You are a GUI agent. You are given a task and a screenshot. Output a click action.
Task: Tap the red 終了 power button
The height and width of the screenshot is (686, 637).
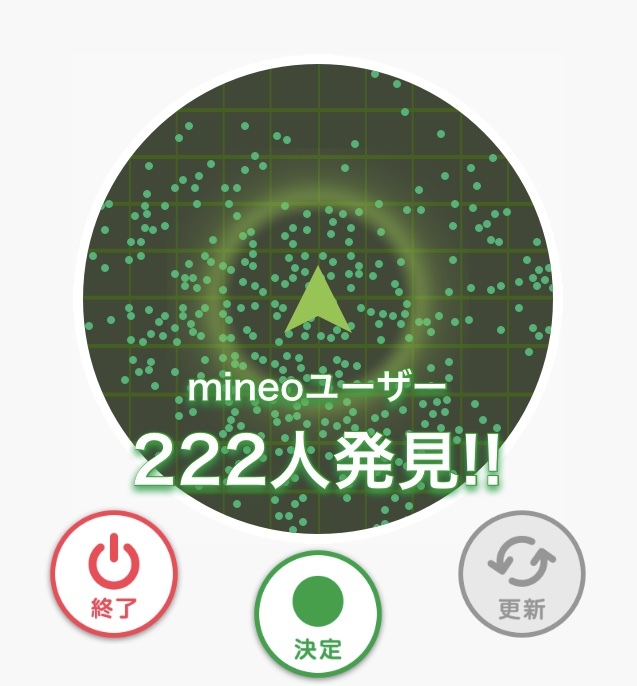coord(114,574)
